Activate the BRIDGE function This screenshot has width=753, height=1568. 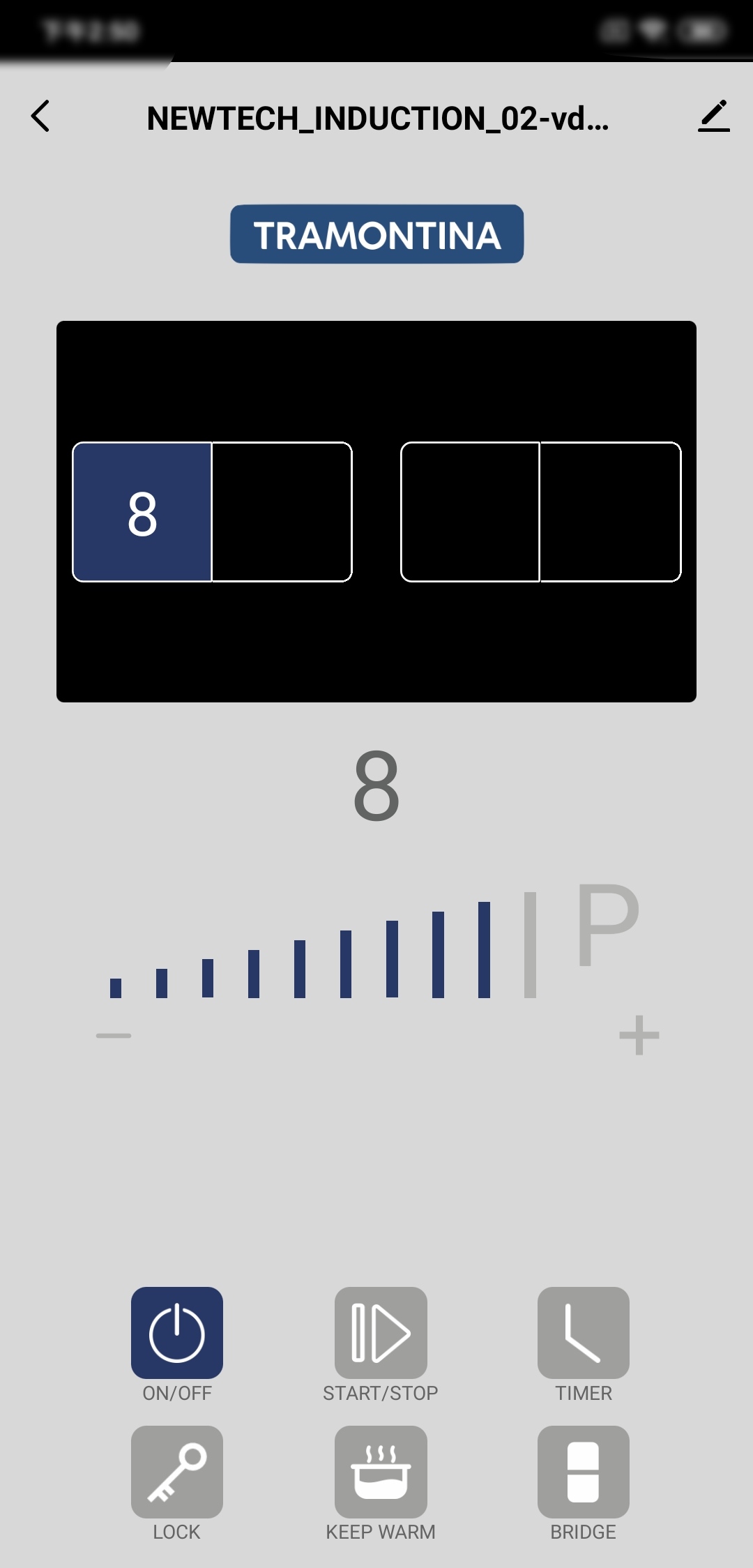click(x=584, y=1472)
